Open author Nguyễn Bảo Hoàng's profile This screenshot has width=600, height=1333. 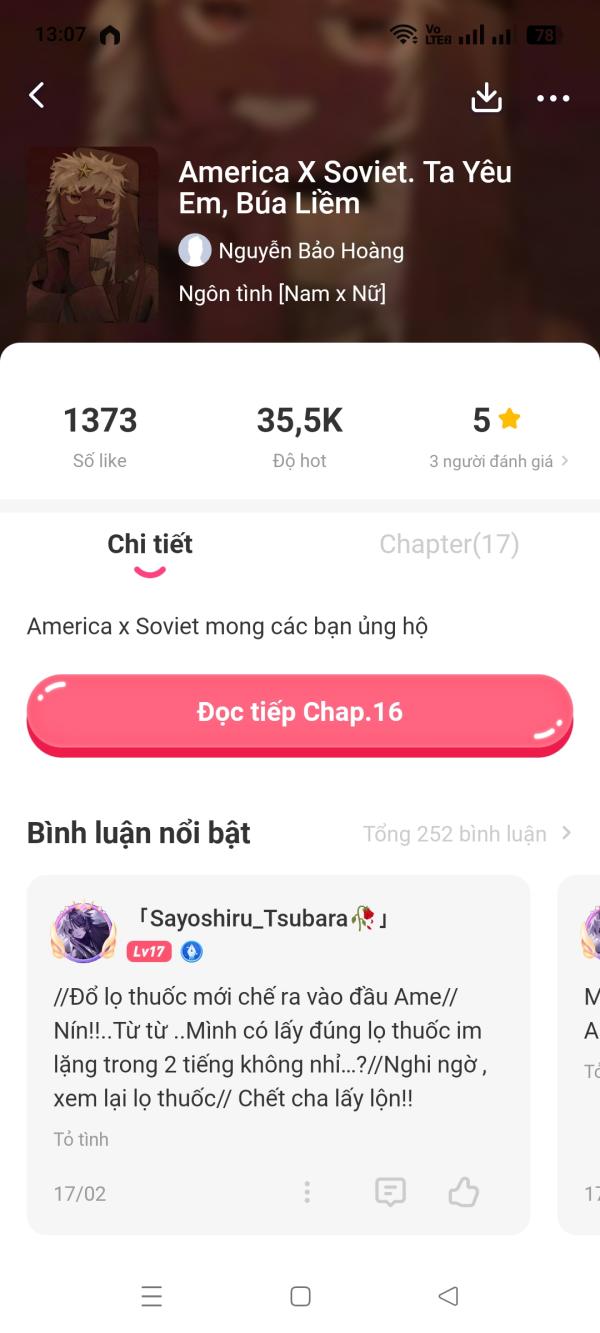pos(291,250)
